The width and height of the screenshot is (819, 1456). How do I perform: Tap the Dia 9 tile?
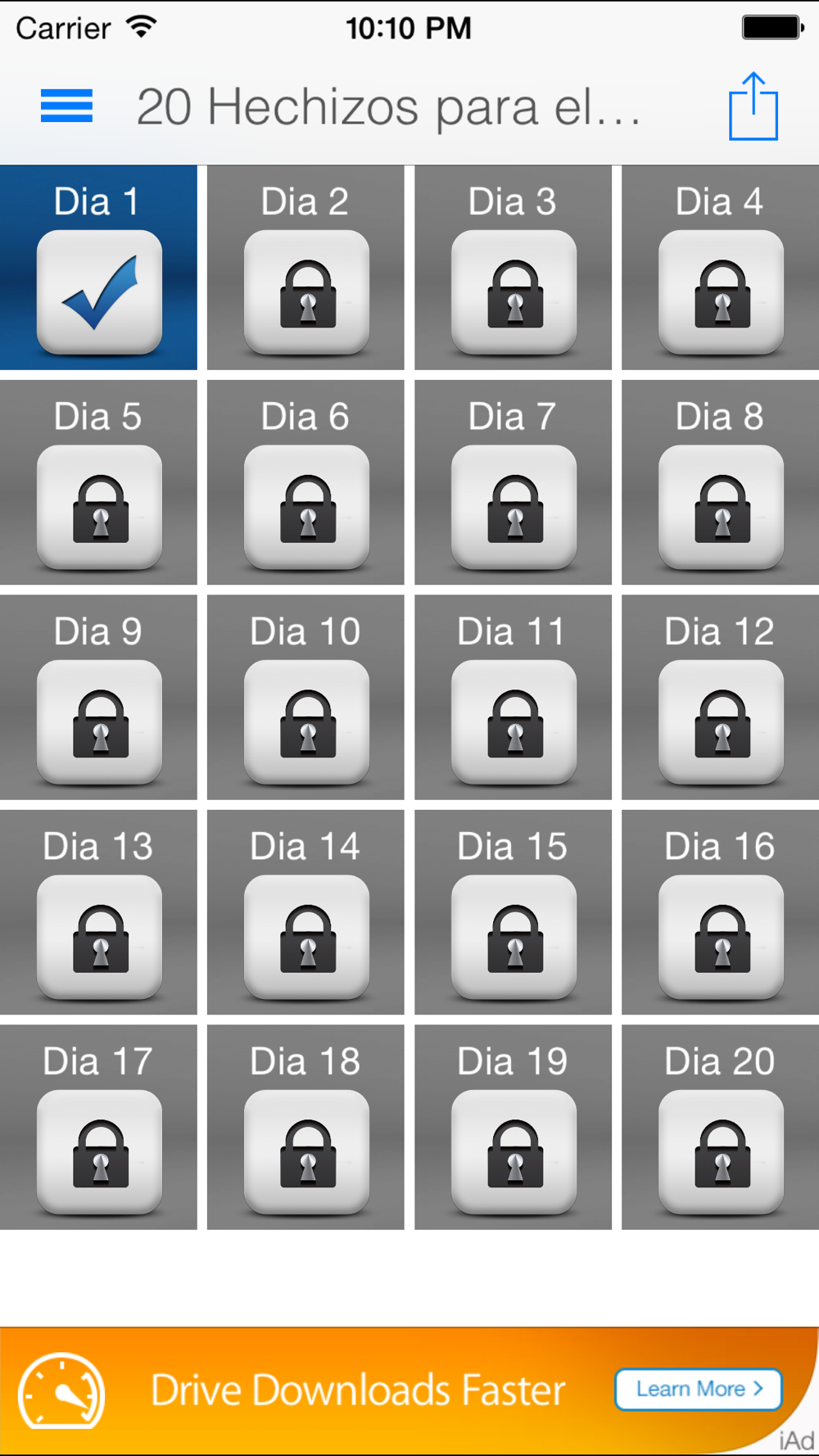(x=98, y=698)
